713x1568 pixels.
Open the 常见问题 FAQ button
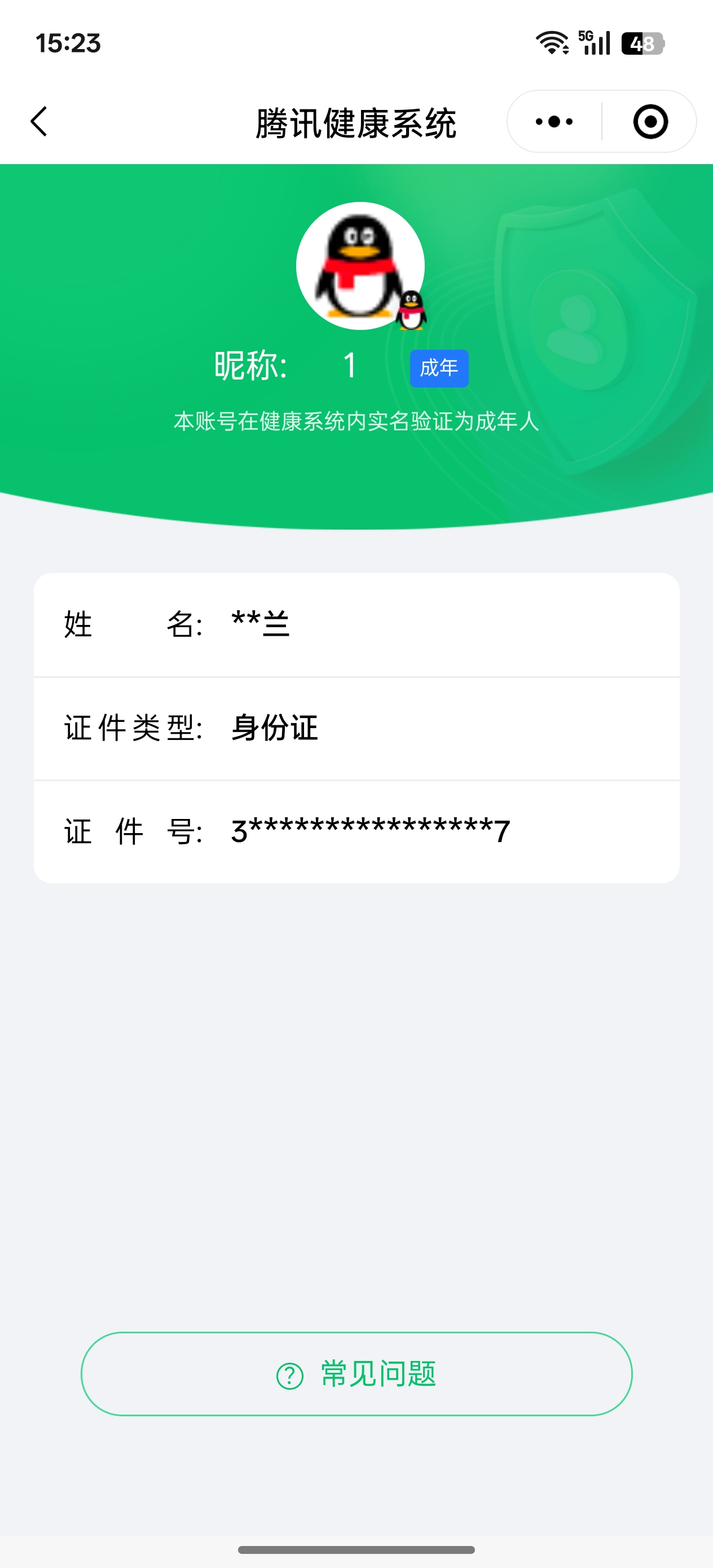[x=356, y=1374]
